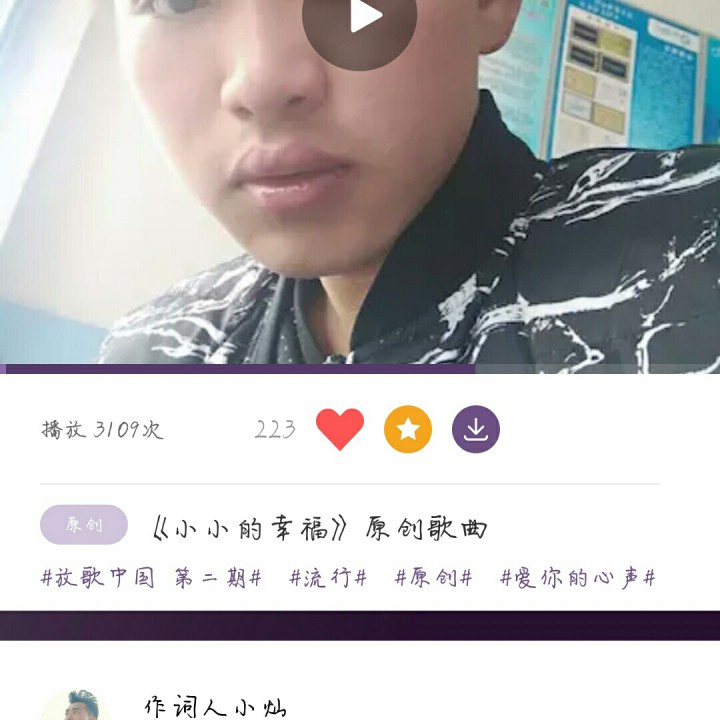Viewport: 720px width, 720px height.
Task: Like this song with the heart
Action: (340, 429)
